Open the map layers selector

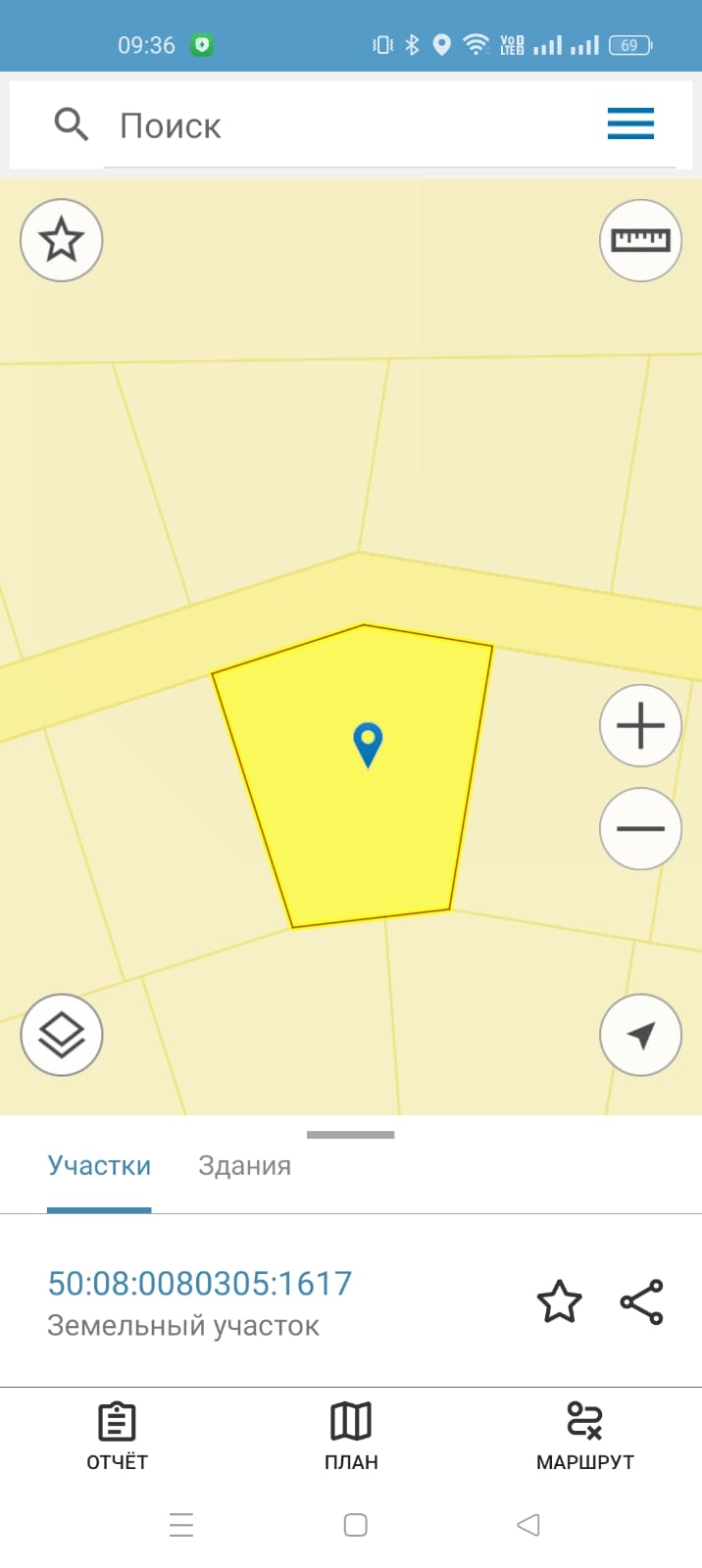pyautogui.click(x=62, y=1035)
